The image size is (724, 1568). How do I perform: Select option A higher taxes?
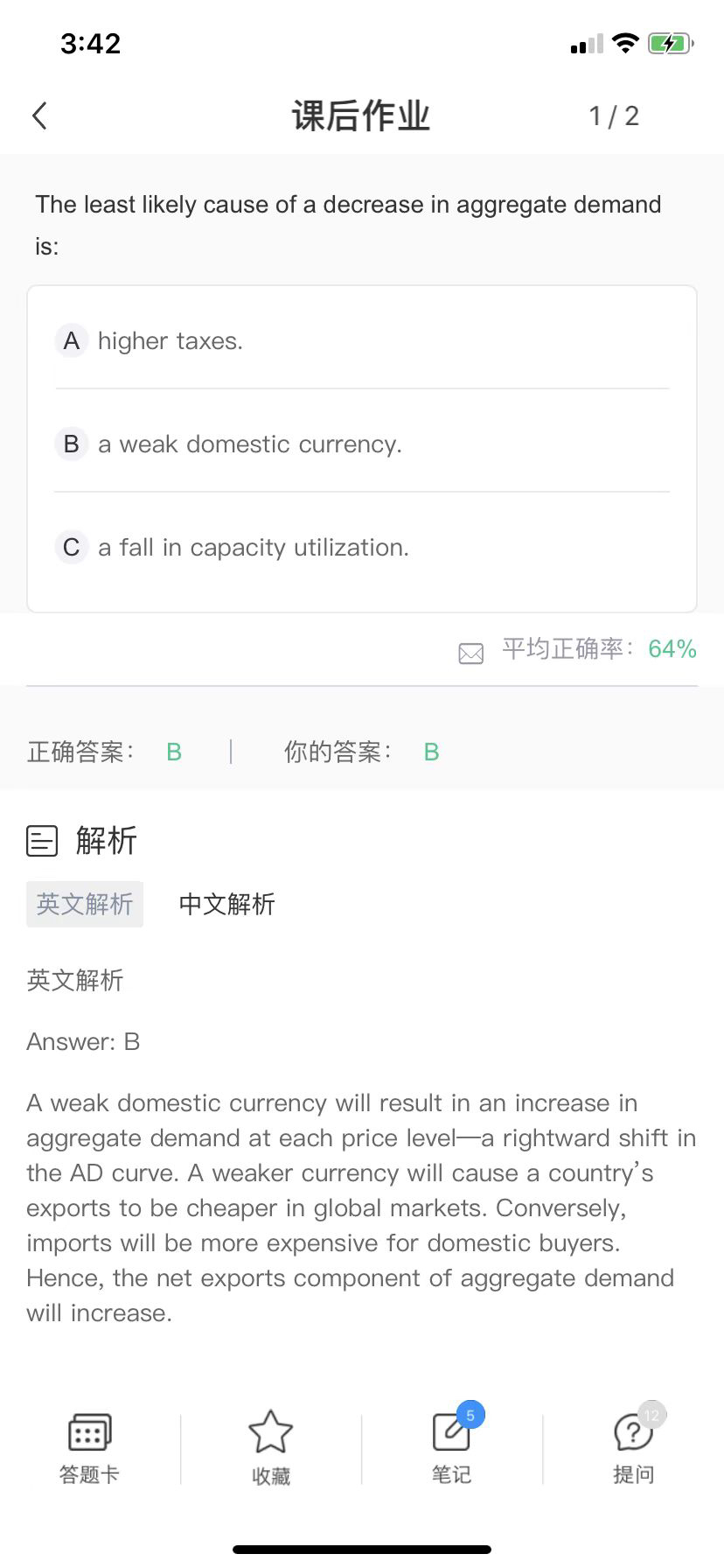[171, 340]
